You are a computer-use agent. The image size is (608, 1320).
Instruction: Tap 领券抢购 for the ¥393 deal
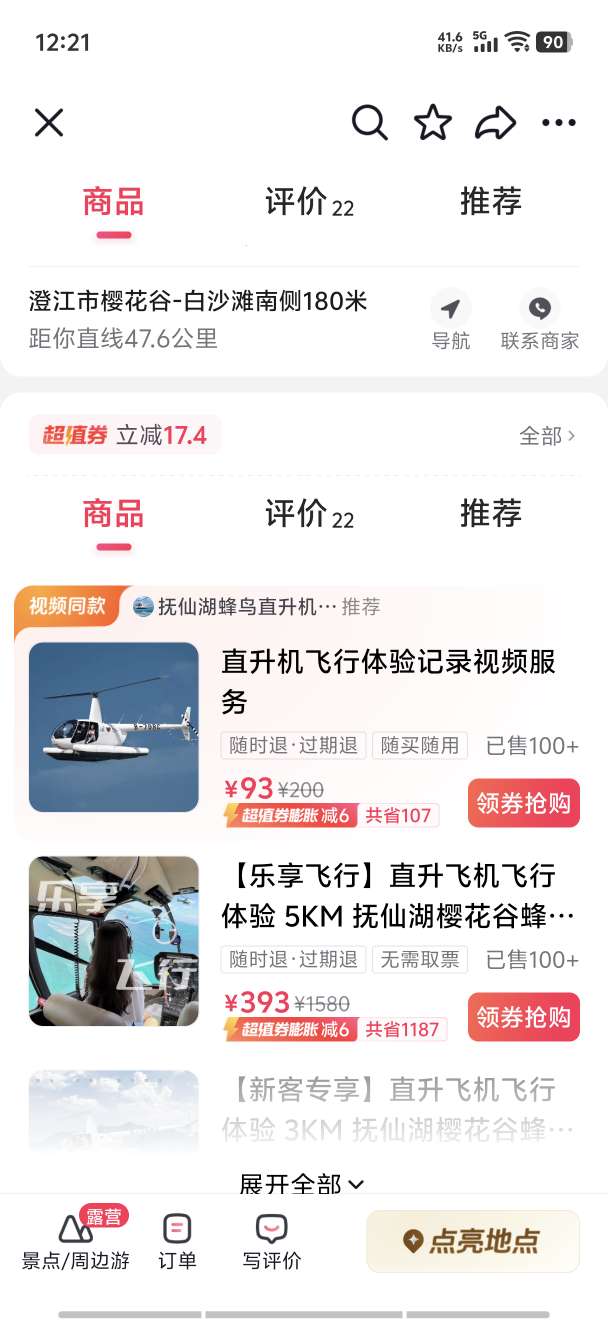click(x=523, y=1017)
